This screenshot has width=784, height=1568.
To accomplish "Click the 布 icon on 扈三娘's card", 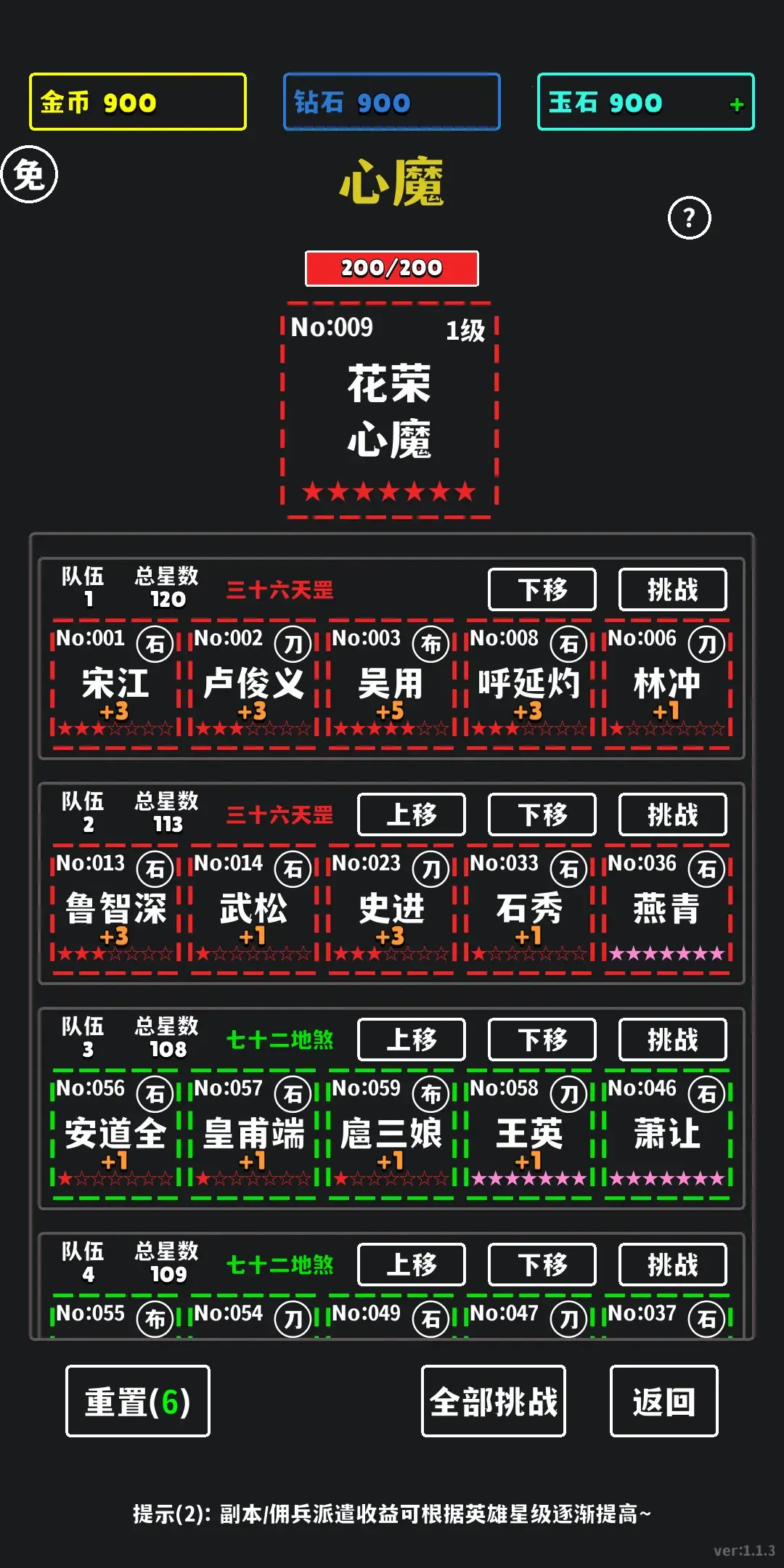I will [430, 1095].
